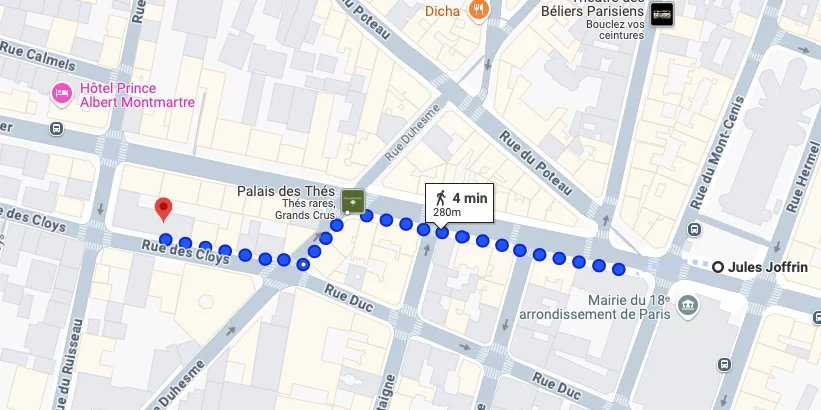Image resolution: width=821 pixels, height=410 pixels.
Task: Select the 4 min walking route label
Action: click(x=459, y=203)
